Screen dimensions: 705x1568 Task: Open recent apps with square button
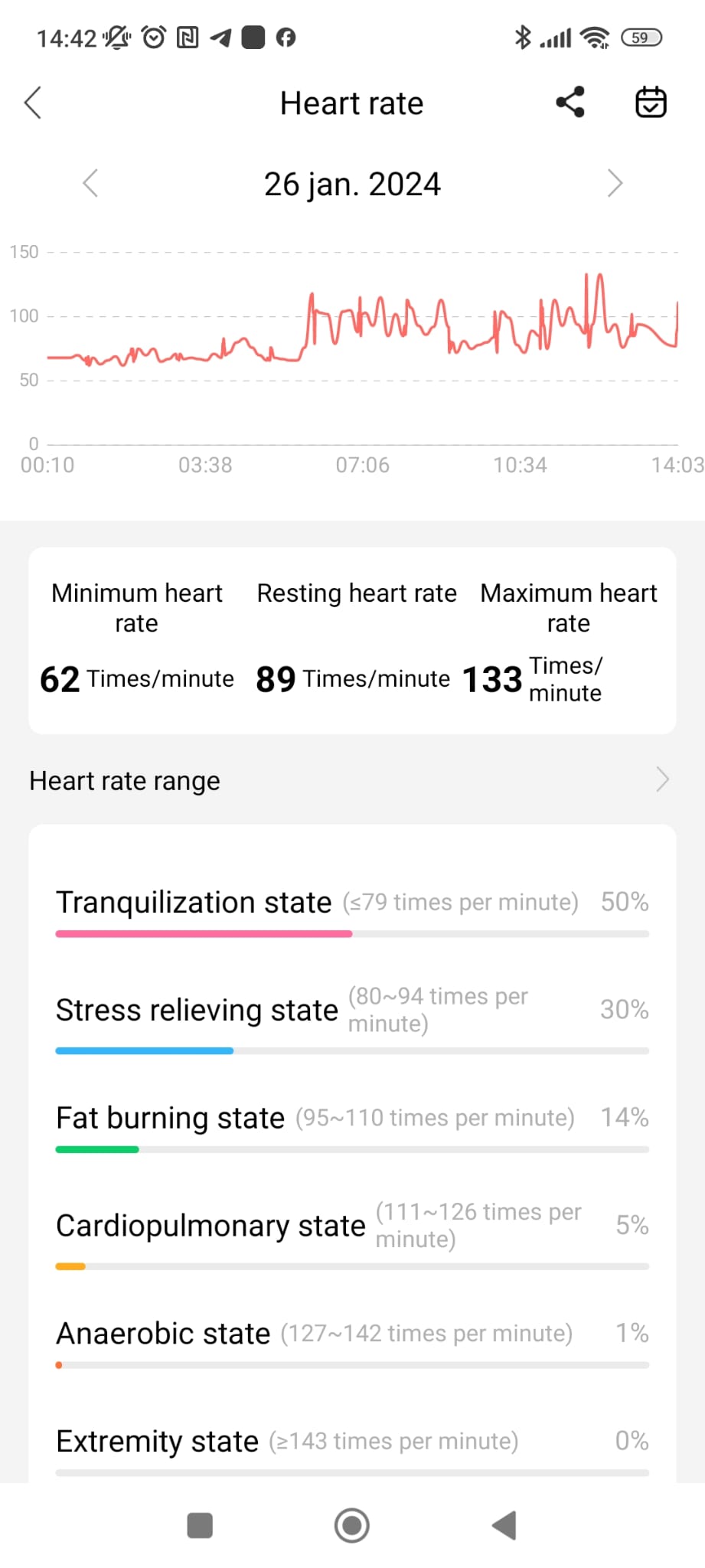pyautogui.click(x=200, y=1525)
